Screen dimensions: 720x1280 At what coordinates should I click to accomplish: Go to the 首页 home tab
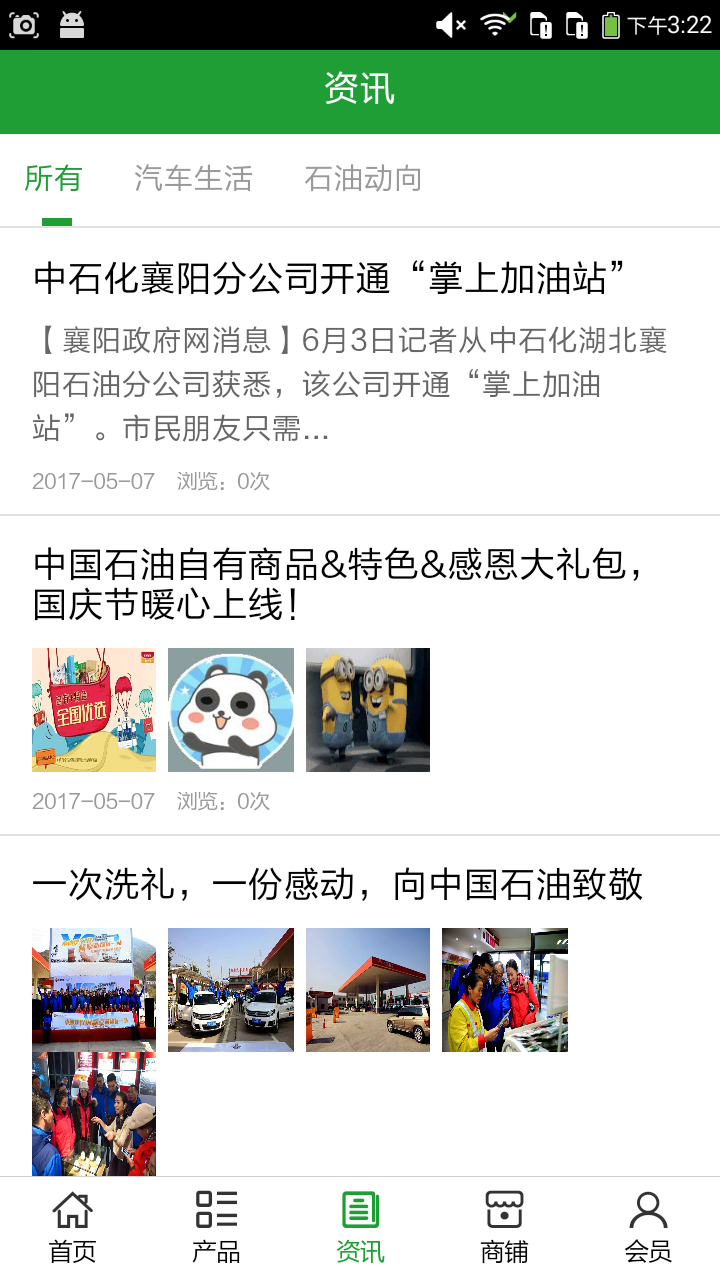[72, 1227]
